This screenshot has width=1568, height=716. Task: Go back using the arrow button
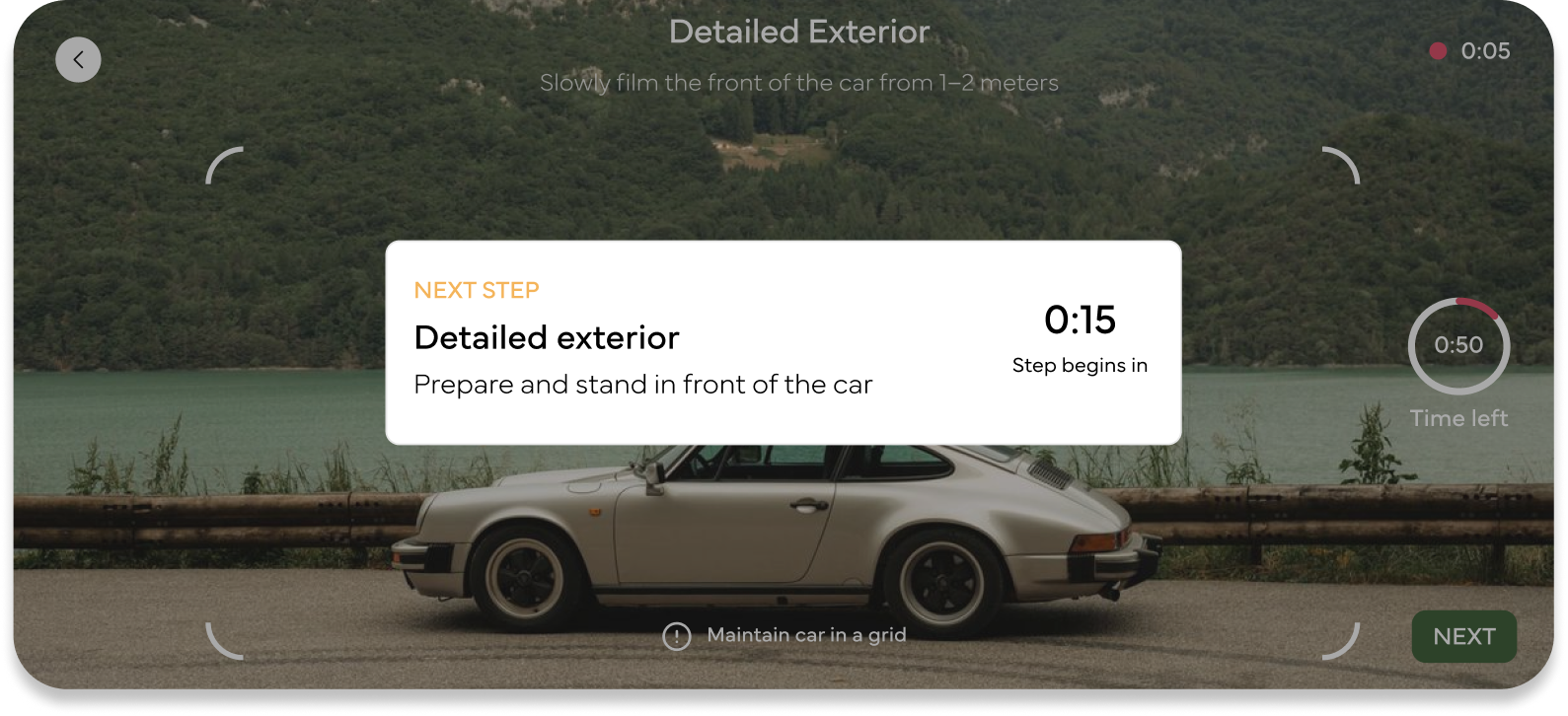pos(78,59)
